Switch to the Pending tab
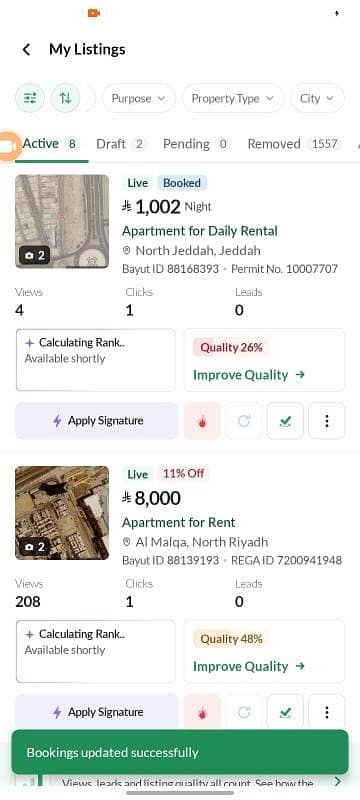Image resolution: width=360 pixels, height=800 pixels. [x=196, y=144]
